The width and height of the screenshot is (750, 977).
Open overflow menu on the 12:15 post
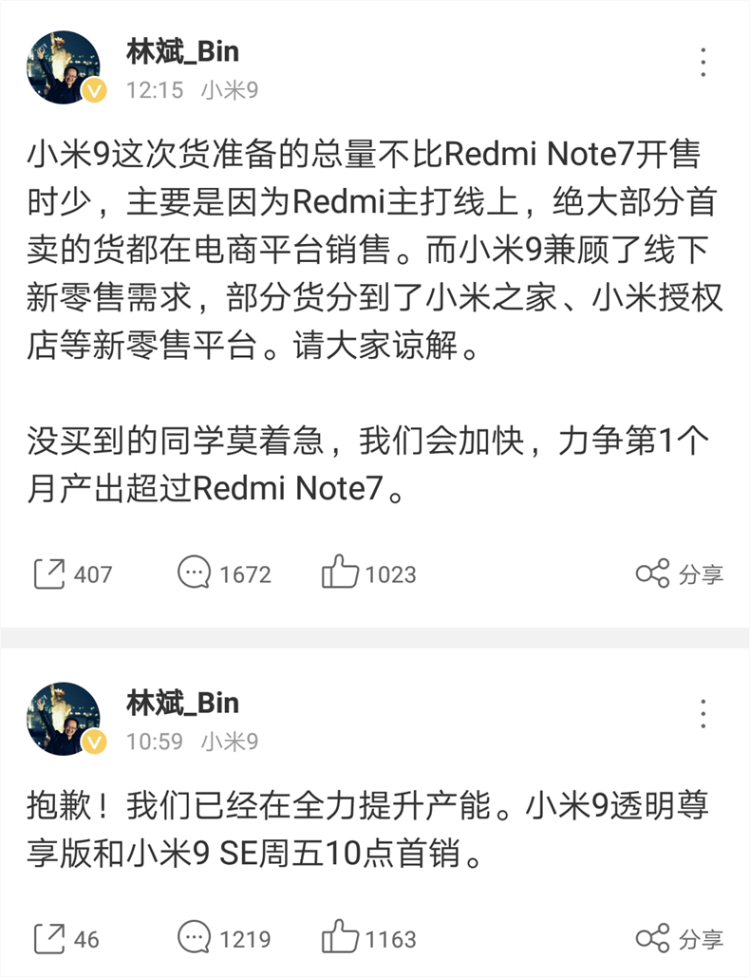pos(704,62)
